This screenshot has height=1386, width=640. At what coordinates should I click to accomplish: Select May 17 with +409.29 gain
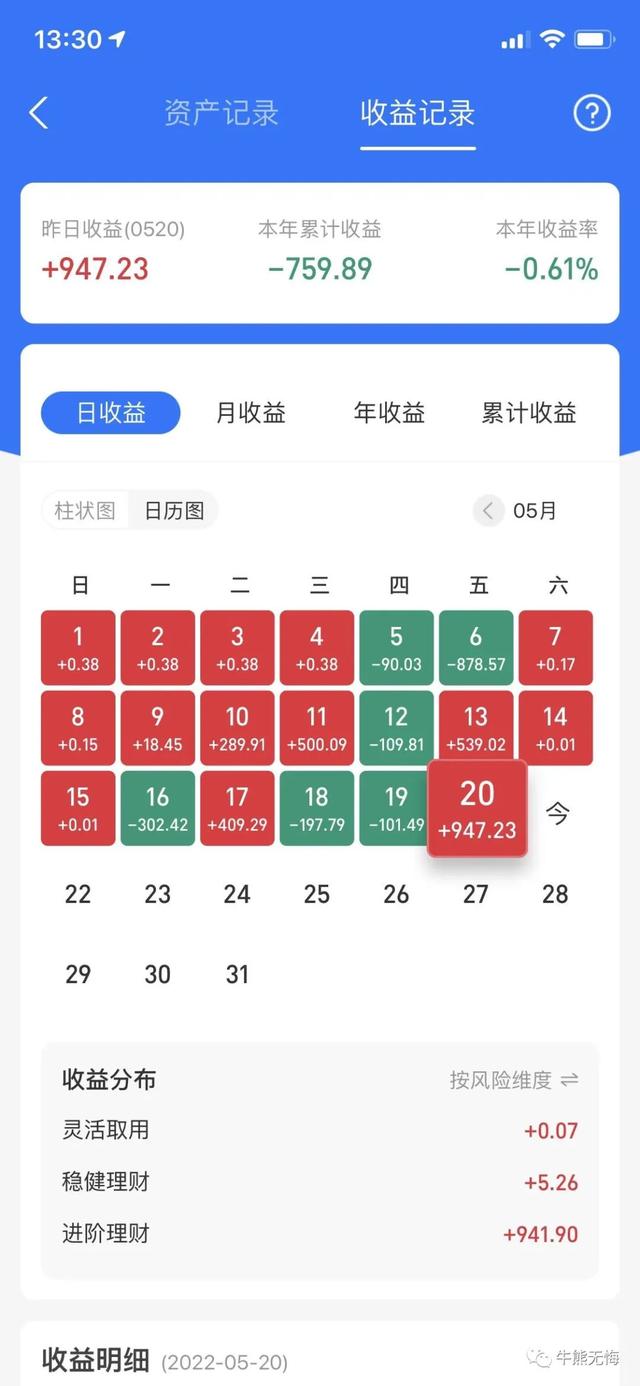click(x=237, y=807)
